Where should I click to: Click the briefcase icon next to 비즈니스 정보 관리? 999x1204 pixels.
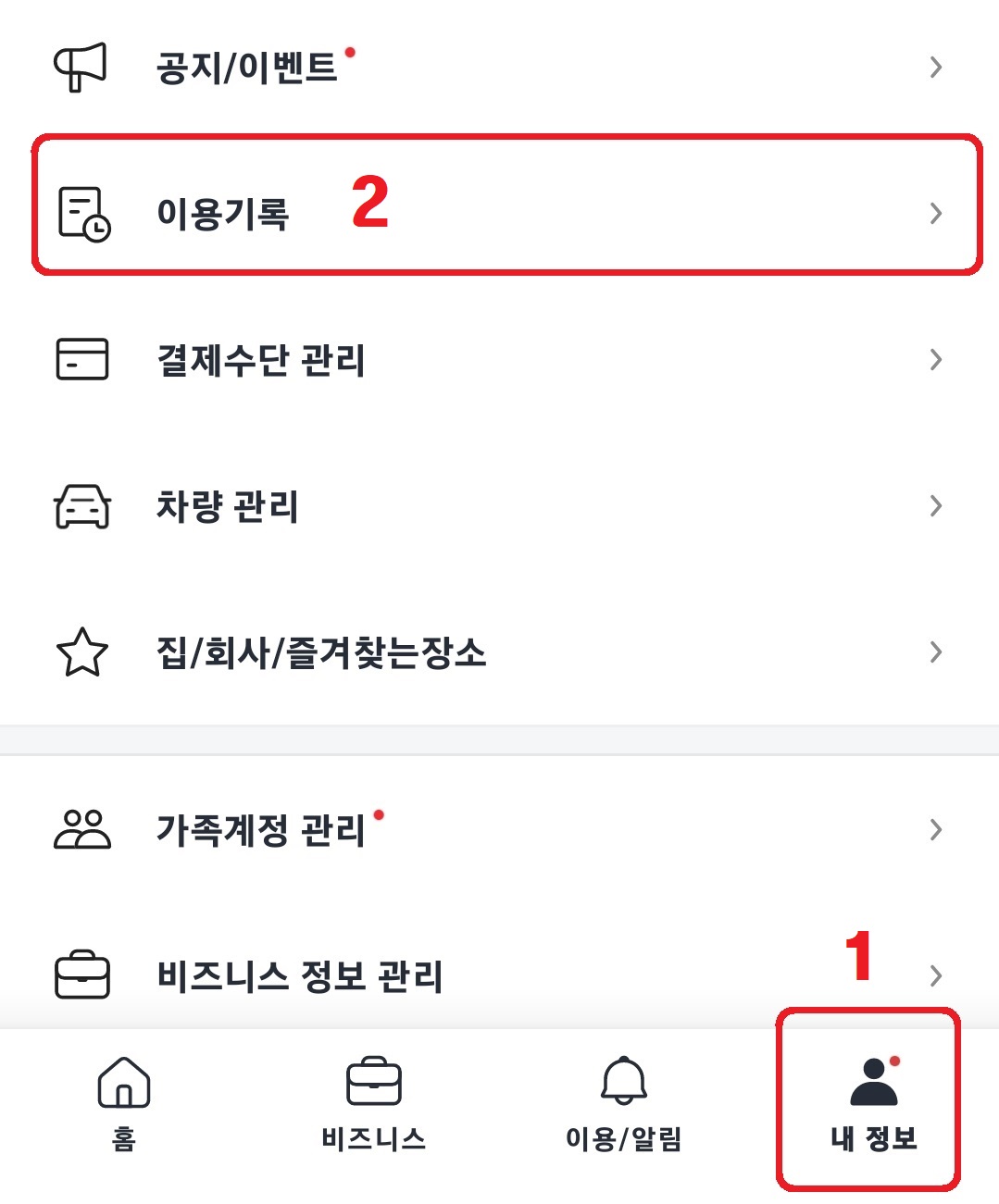(81, 974)
